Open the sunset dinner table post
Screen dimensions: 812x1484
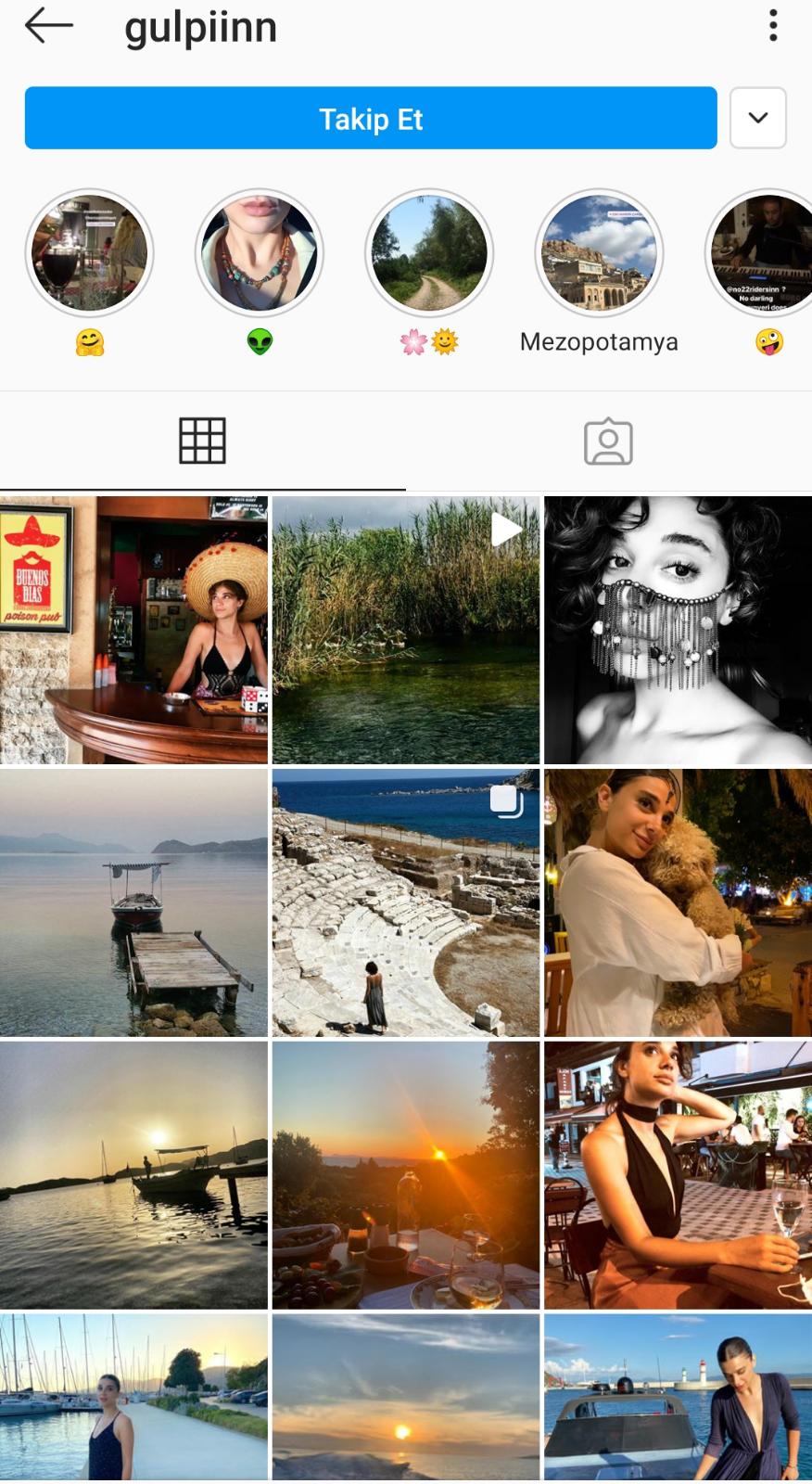coord(406,1174)
